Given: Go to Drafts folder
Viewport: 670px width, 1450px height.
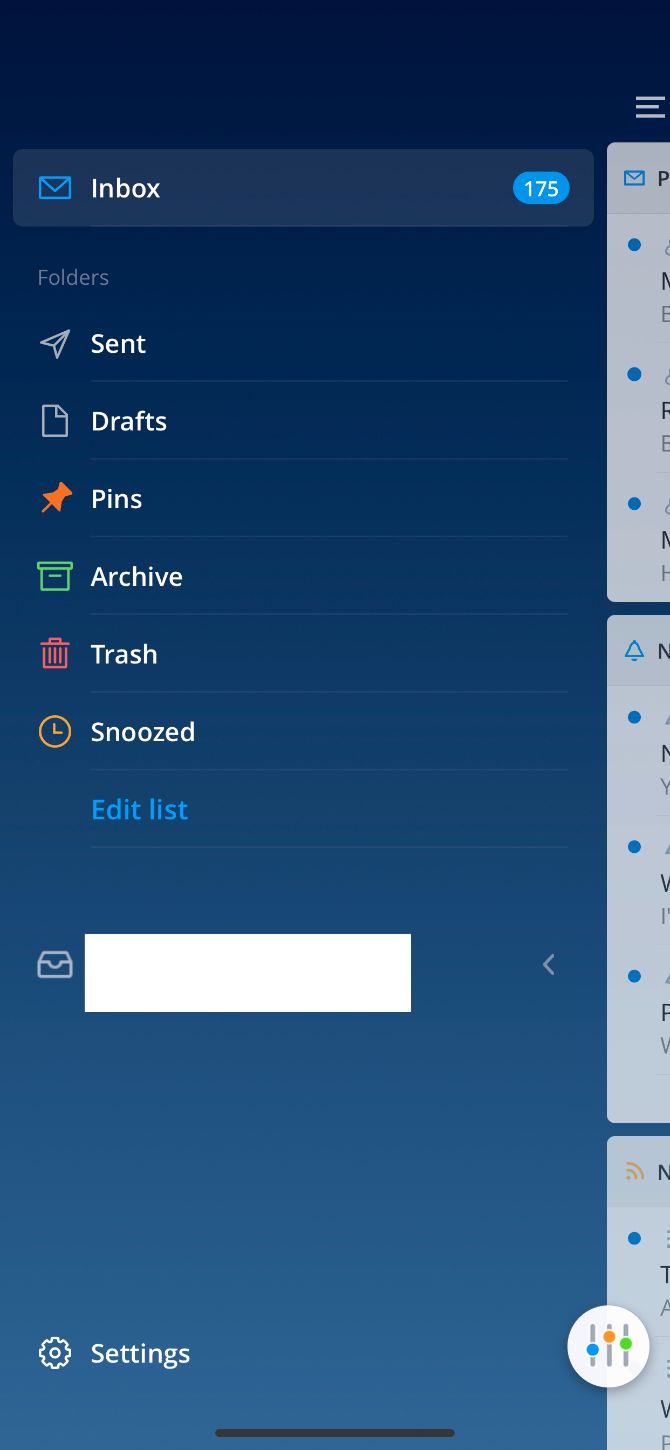Looking at the screenshot, I should (128, 421).
